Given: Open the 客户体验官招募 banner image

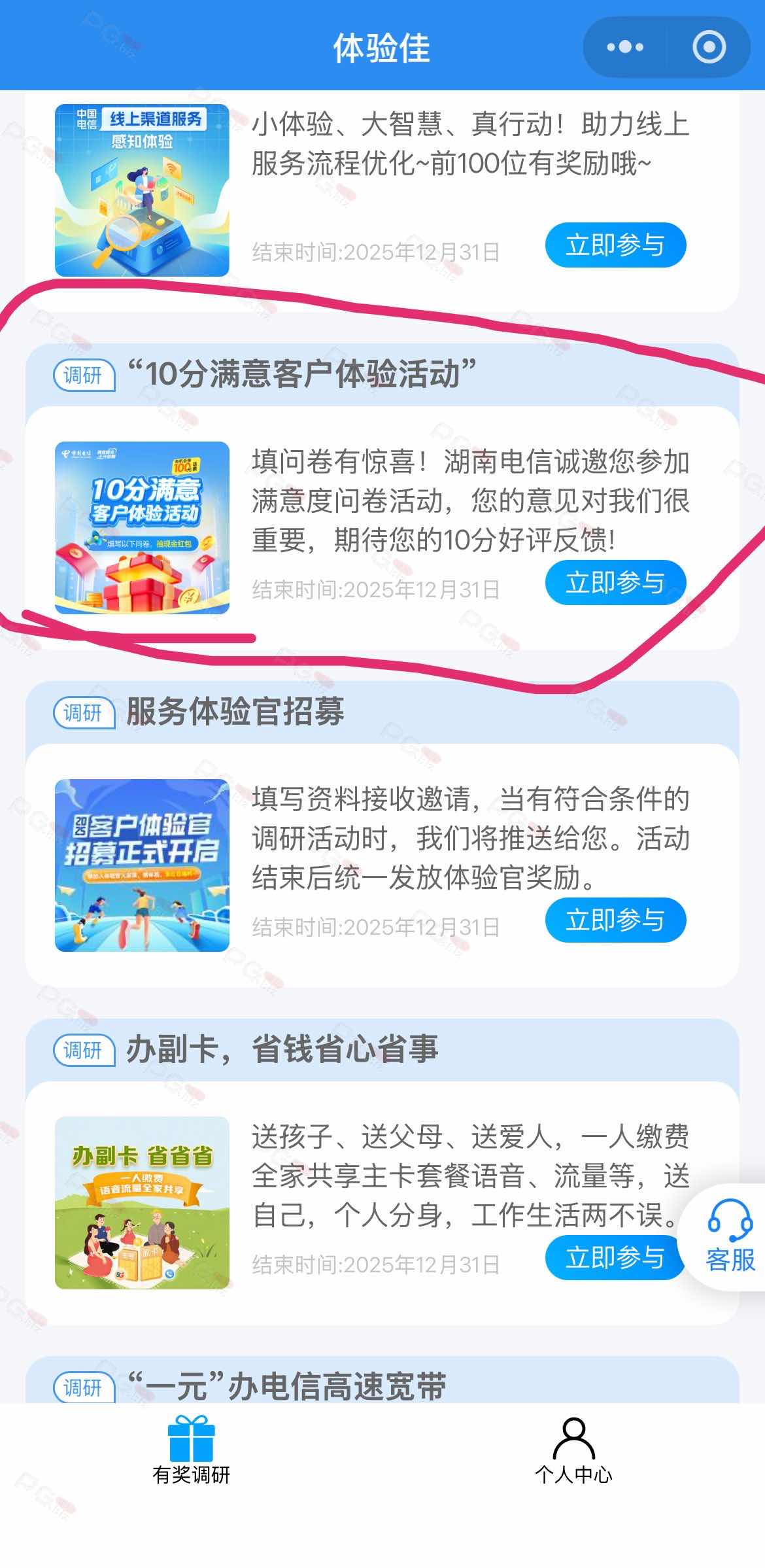Looking at the screenshot, I should tap(142, 865).
